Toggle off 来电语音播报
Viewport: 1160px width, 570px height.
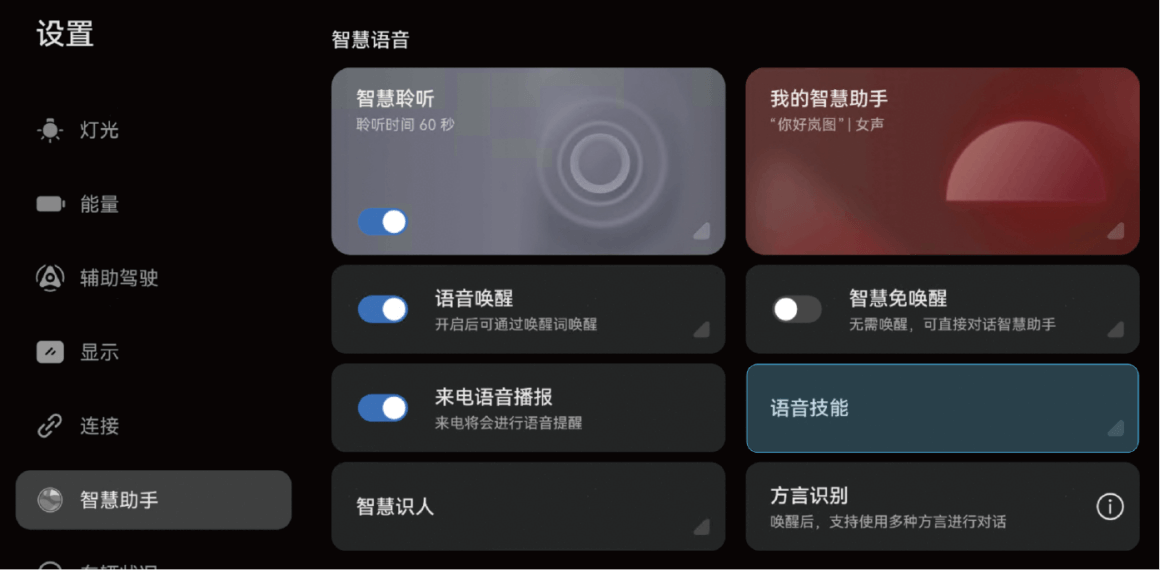[383, 407]
